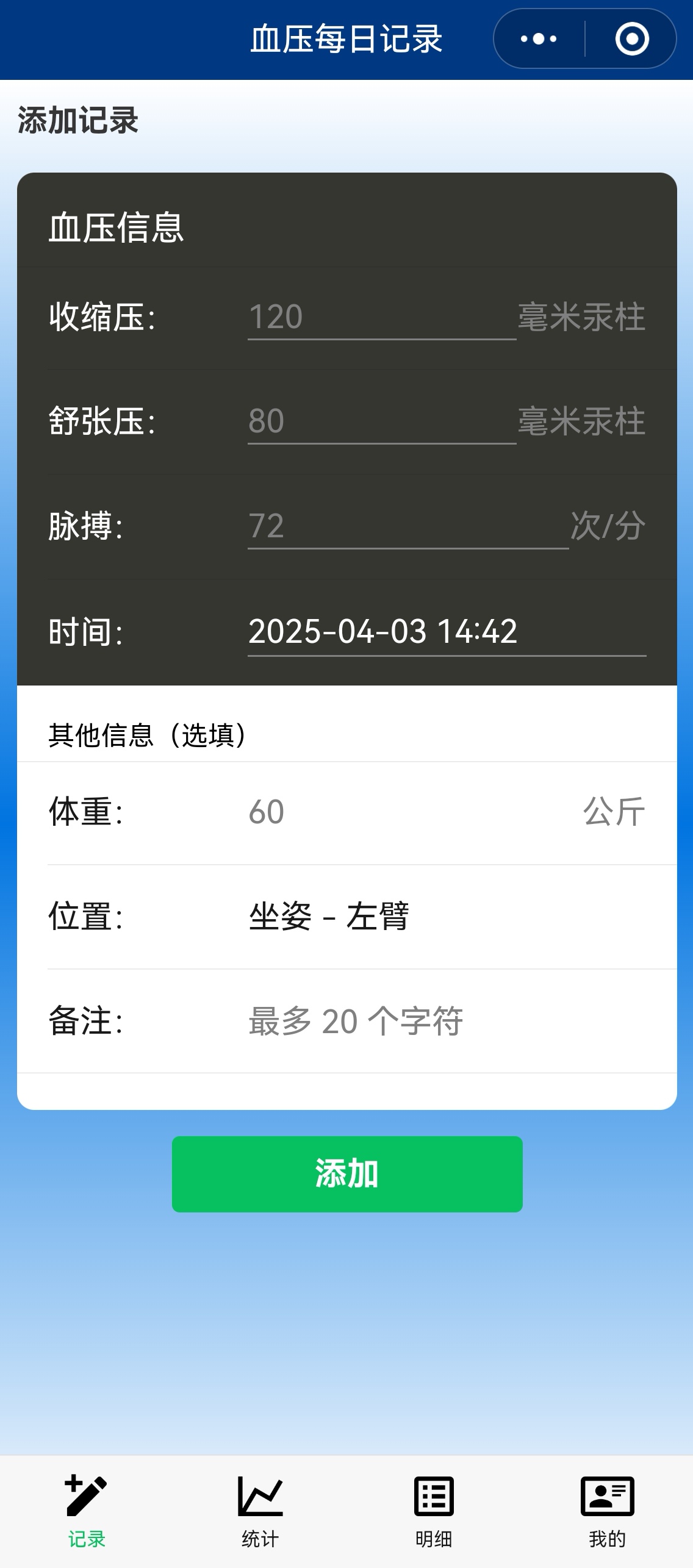Tap the 舒张压 input field
693x1568 pixels.
coord(382,422)
